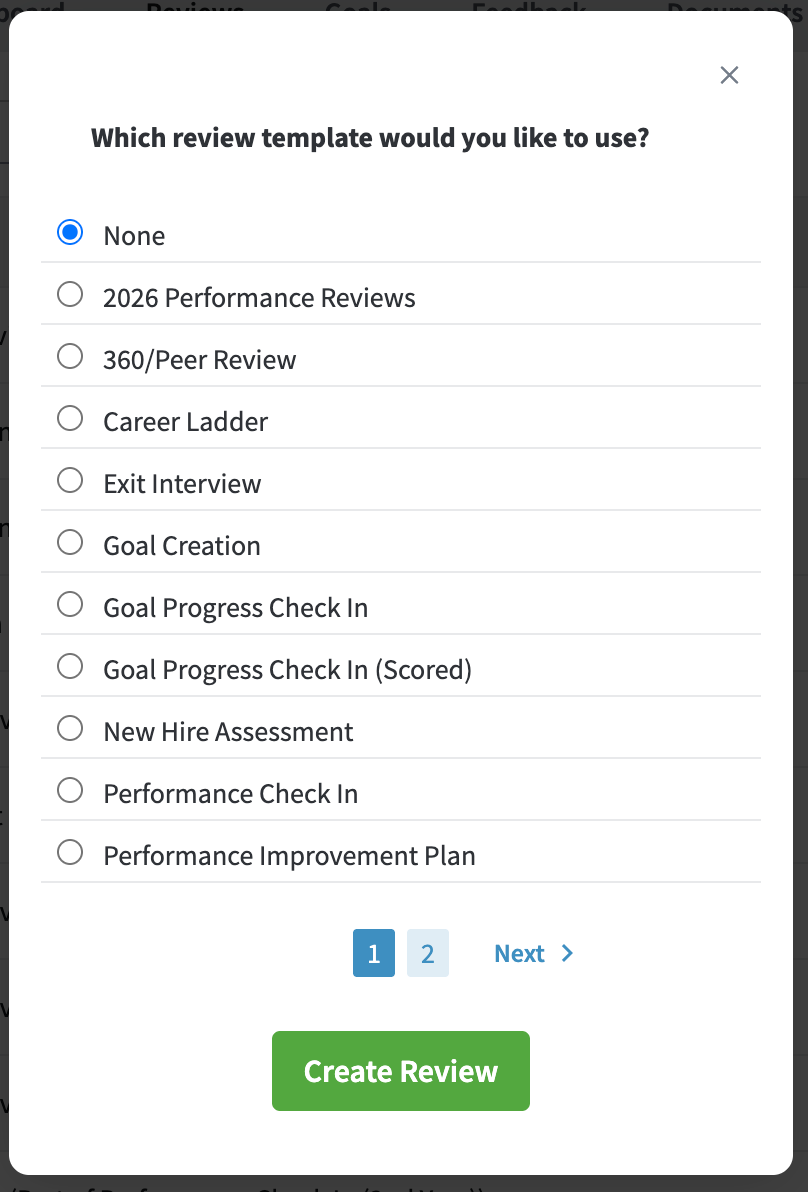Close the review template dialog

pos(729,75)
